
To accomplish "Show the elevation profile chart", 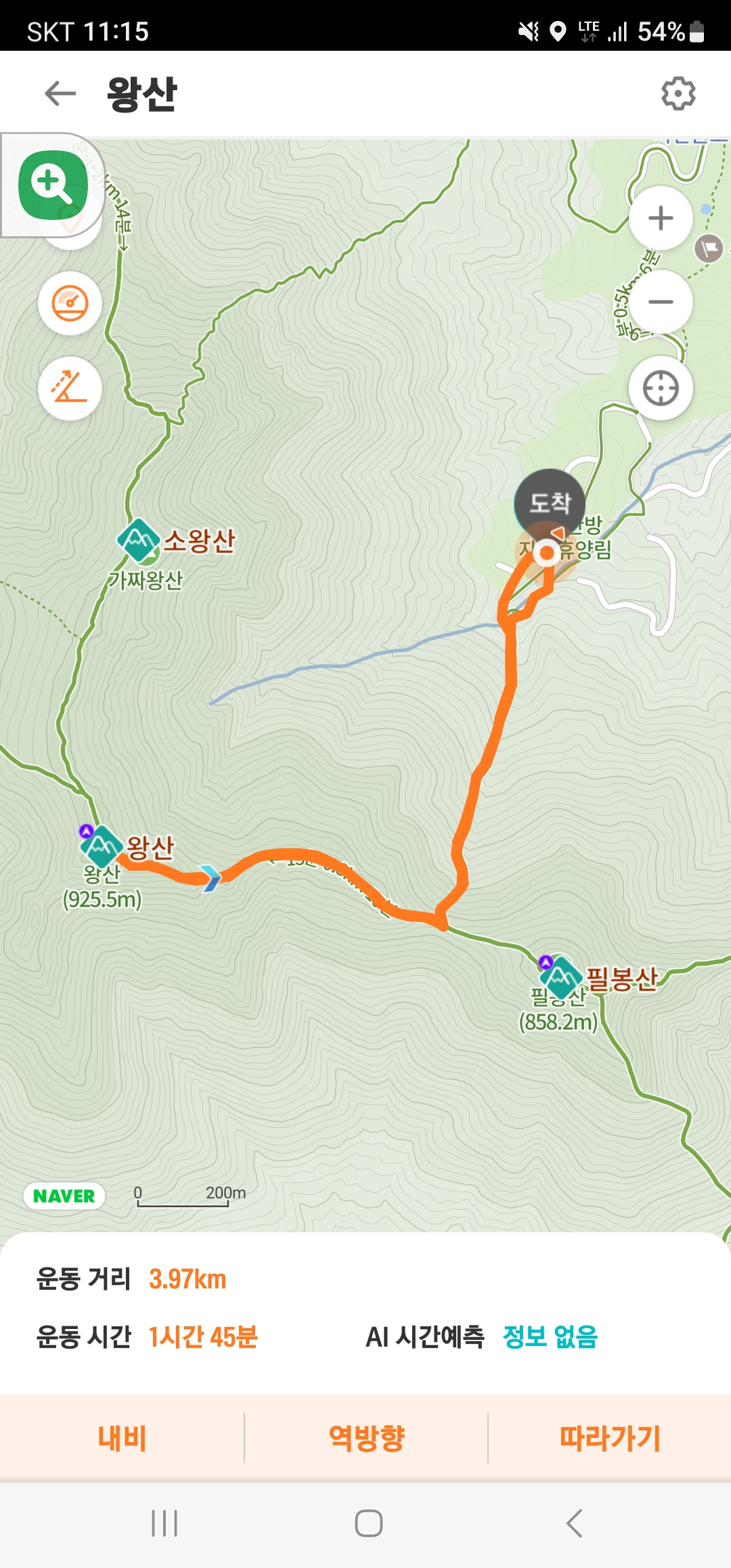I will (70, 389).
